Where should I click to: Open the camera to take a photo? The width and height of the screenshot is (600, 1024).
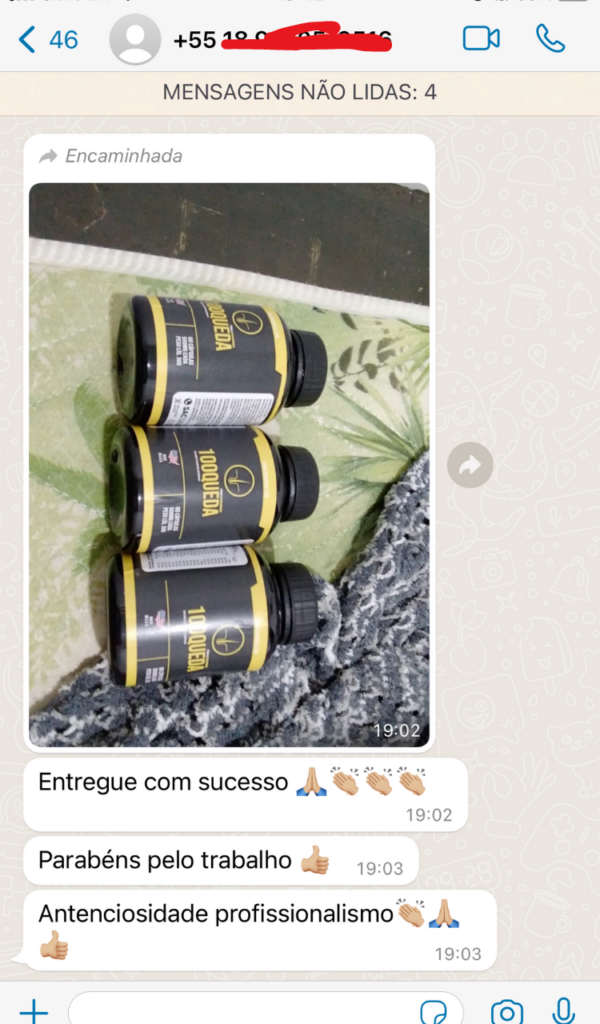click(507, 1010)
